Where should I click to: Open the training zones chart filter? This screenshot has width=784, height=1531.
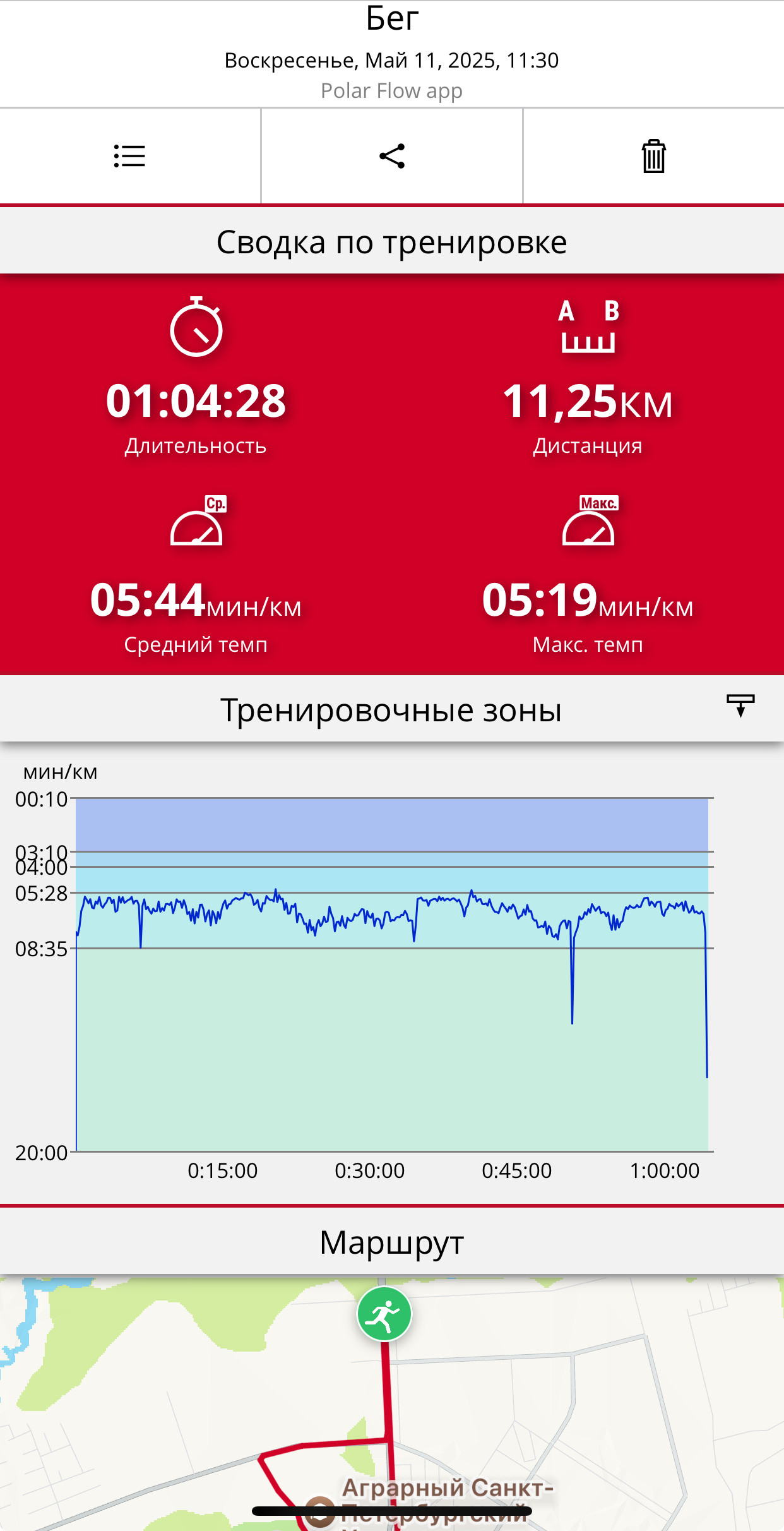740,705
